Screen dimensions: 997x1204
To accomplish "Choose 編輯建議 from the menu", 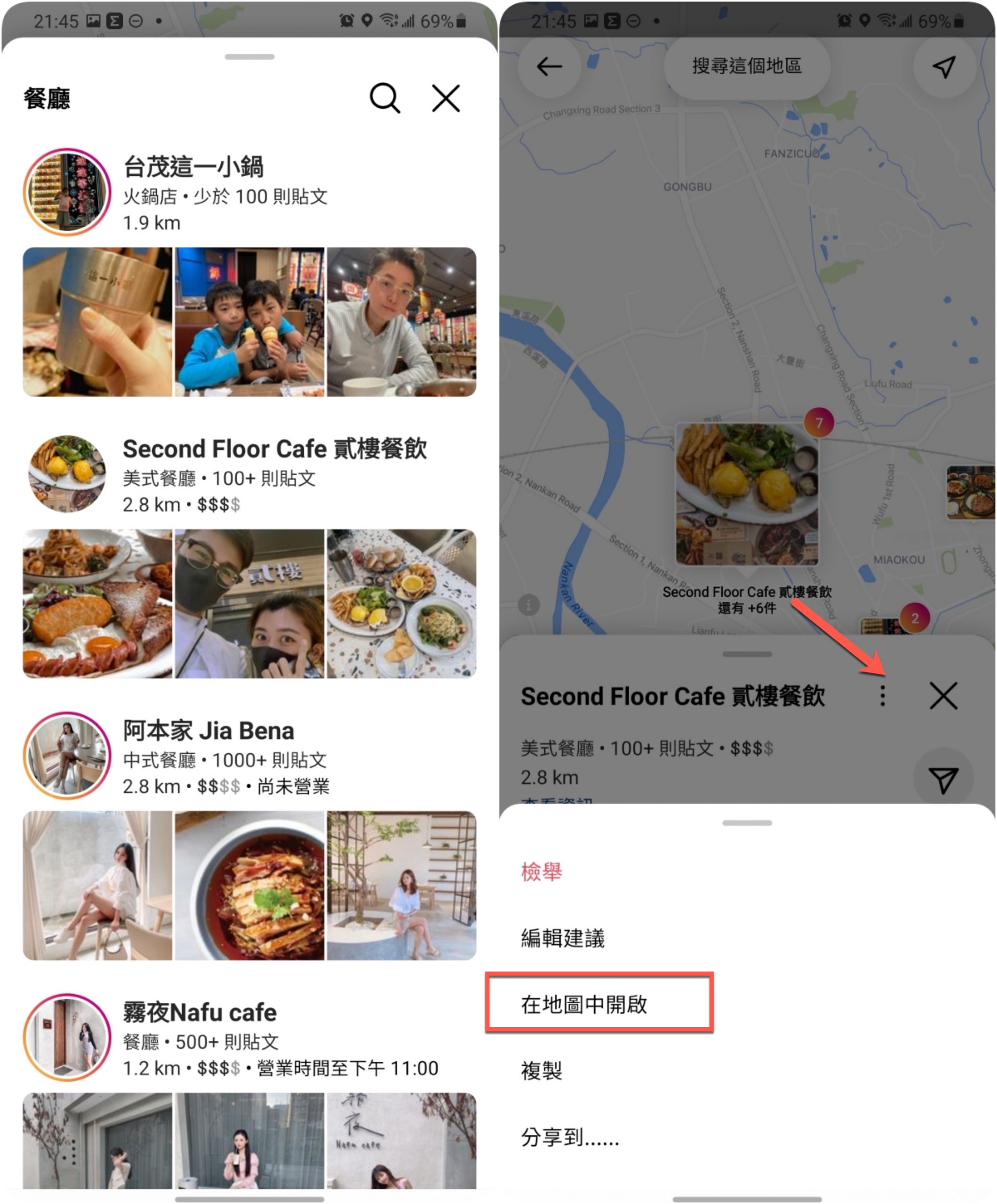I will tap(563, 939).
